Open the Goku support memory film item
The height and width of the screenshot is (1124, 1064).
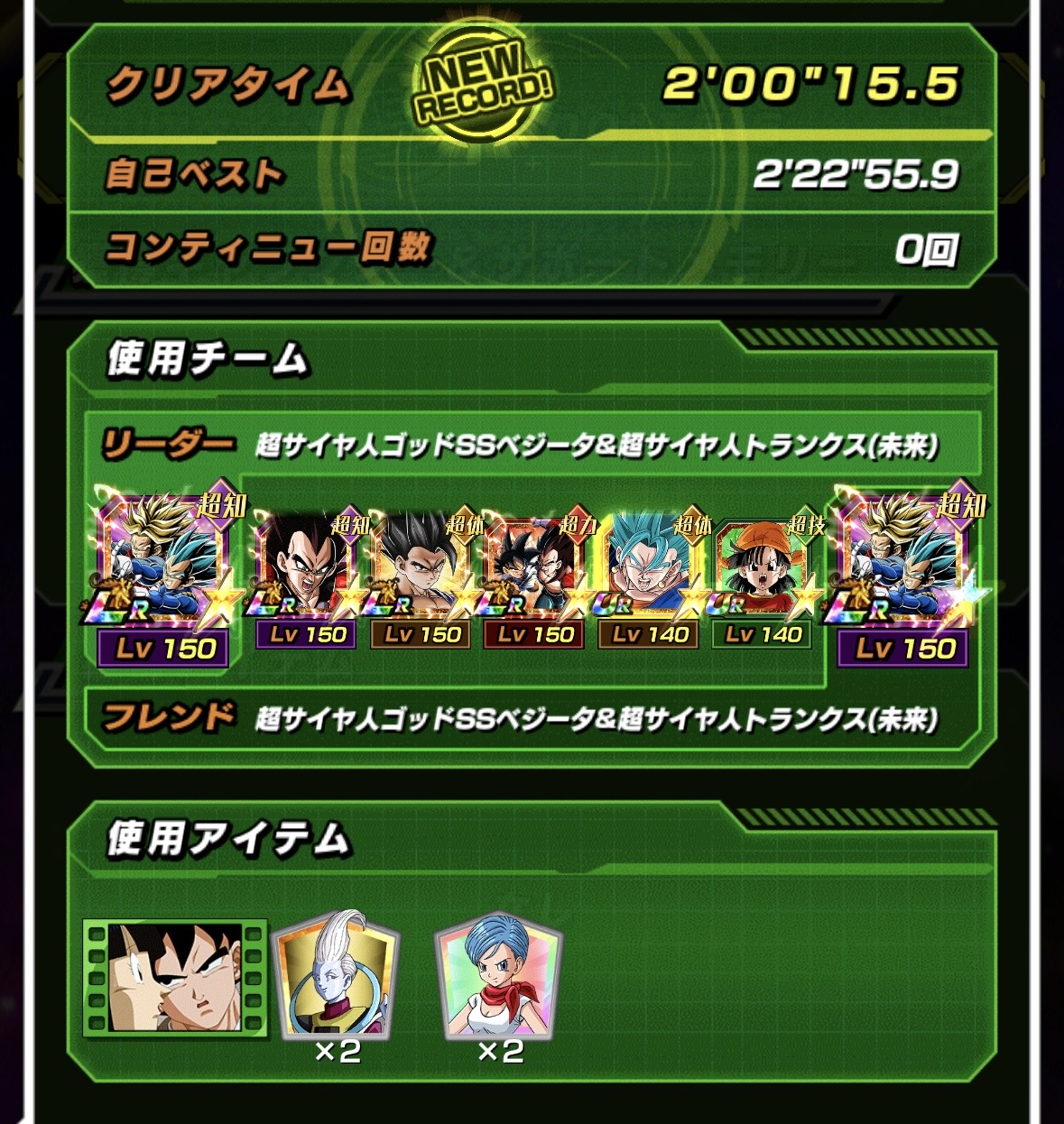175,978
